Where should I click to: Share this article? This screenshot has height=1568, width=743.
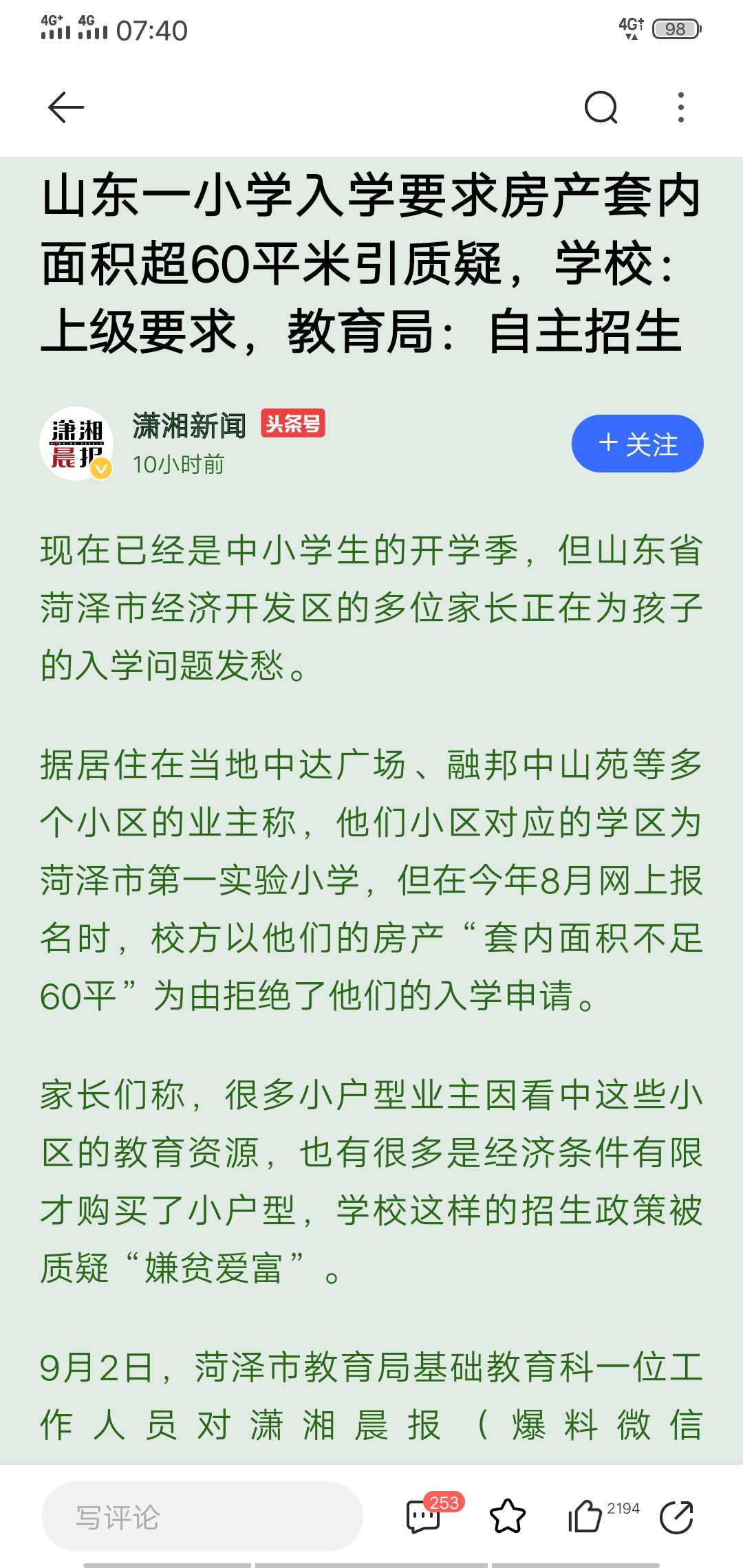click(x=677, y=1516)
